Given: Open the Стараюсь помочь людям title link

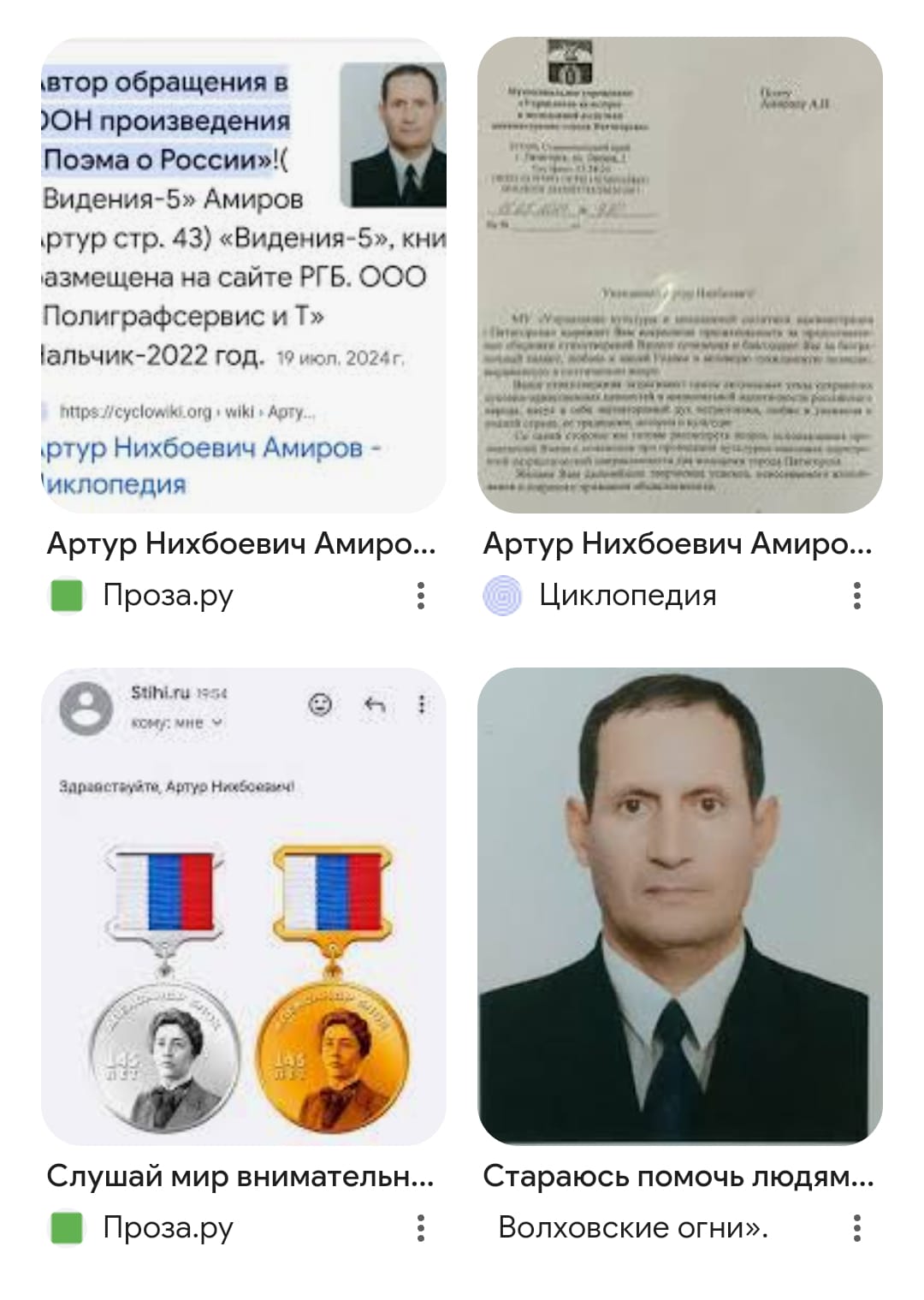Looking at the screenshot, I should [x=678, y=1176].
